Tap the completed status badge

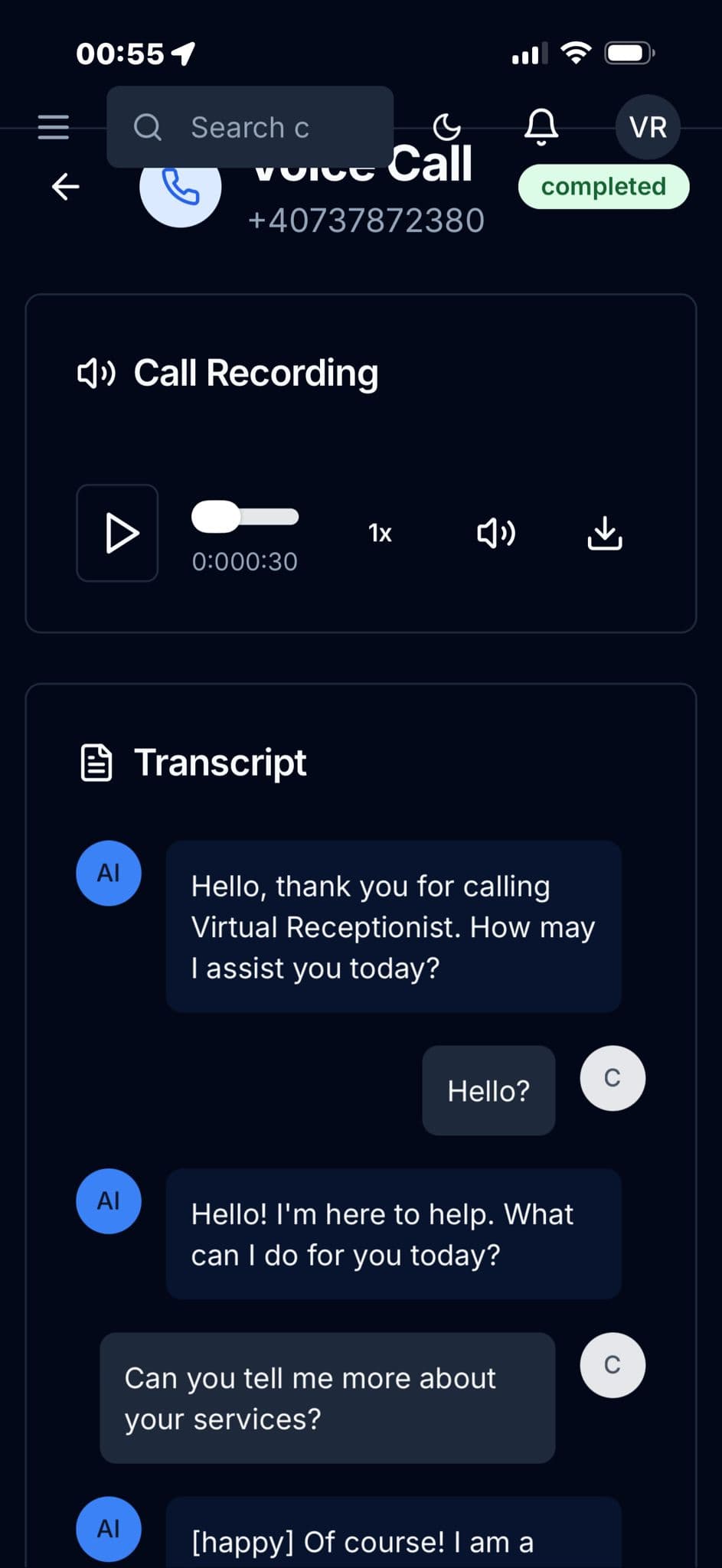pos(603,186)
